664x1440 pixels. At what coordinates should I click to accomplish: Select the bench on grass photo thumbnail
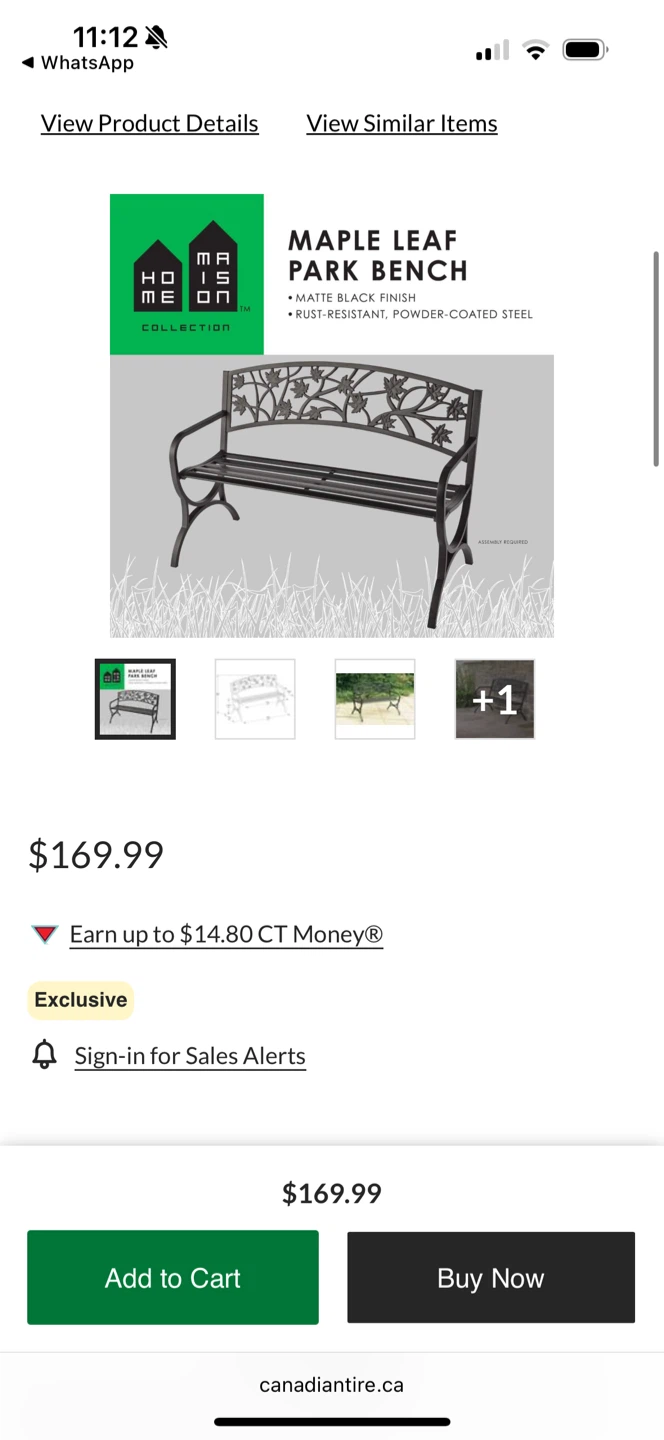[375, 699]
